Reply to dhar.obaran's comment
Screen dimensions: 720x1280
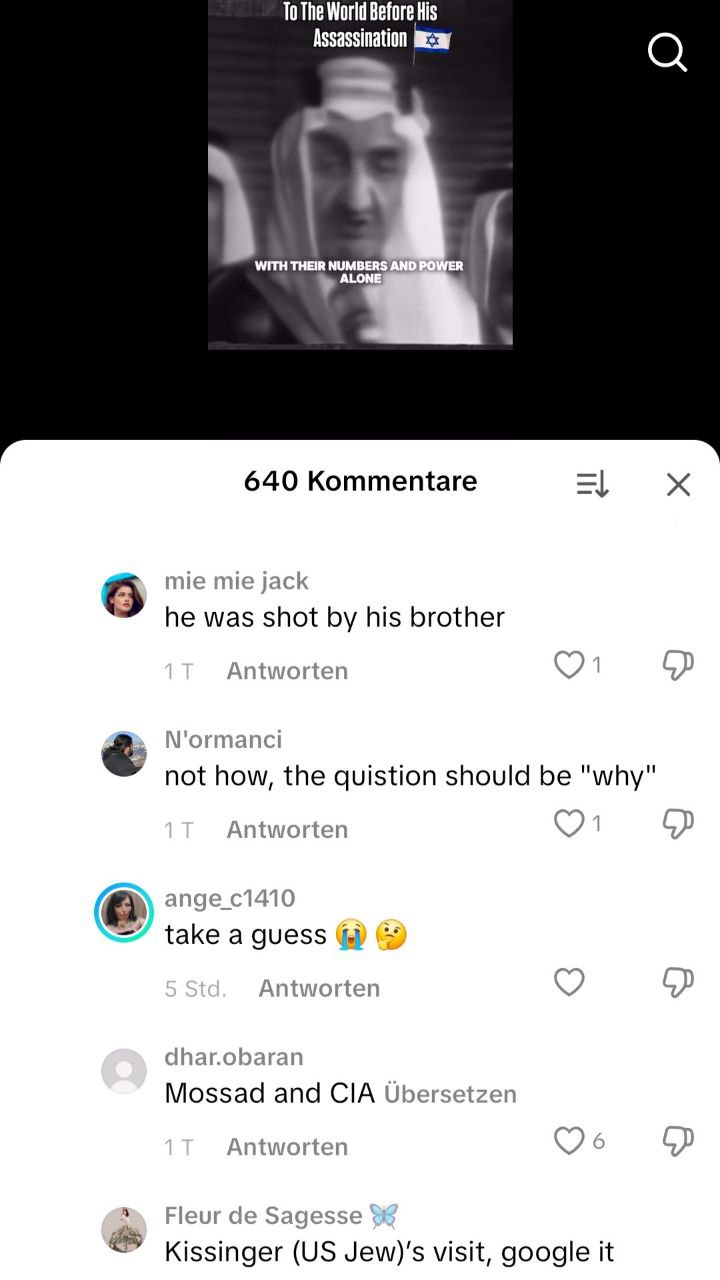pos(287,1147)
